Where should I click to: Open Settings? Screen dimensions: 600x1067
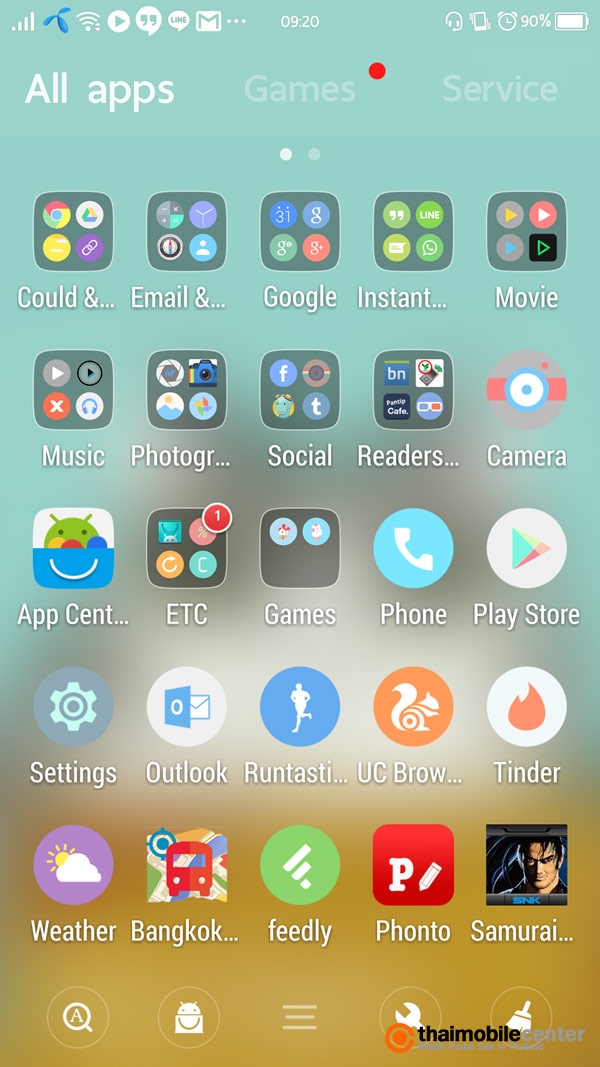pyautogui.click(x=73, y=707)
